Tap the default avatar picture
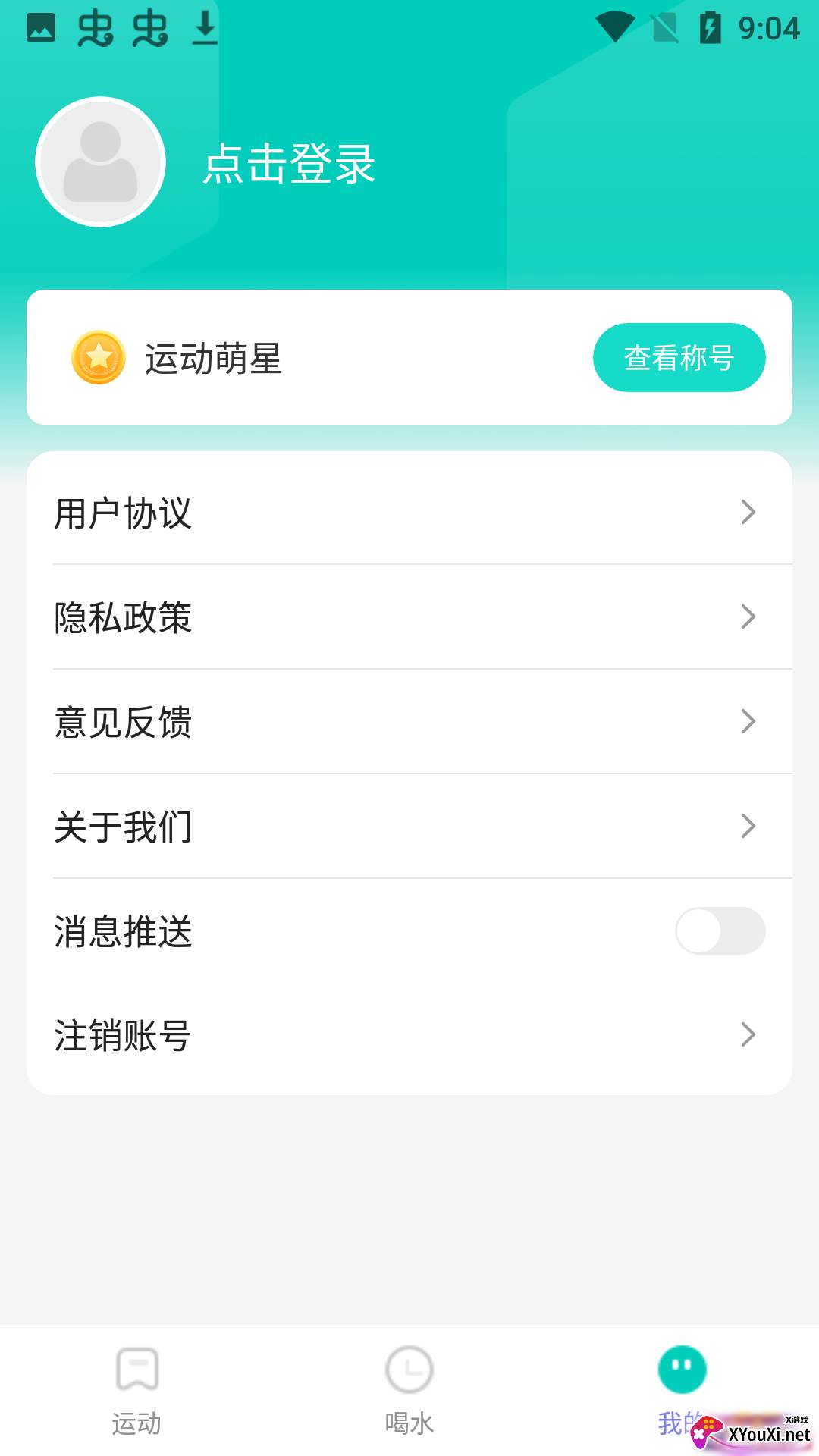Viewport: 819px width, 1456px height. [101, 162]
